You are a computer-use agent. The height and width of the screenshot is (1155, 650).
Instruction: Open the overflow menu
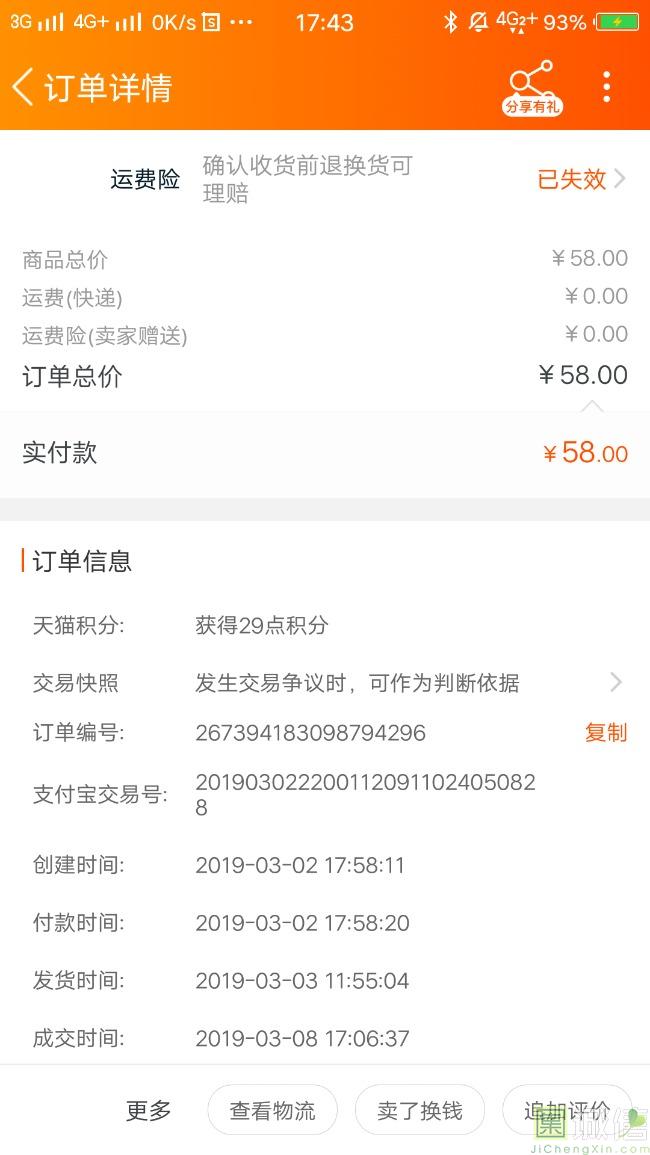[607, 87]
